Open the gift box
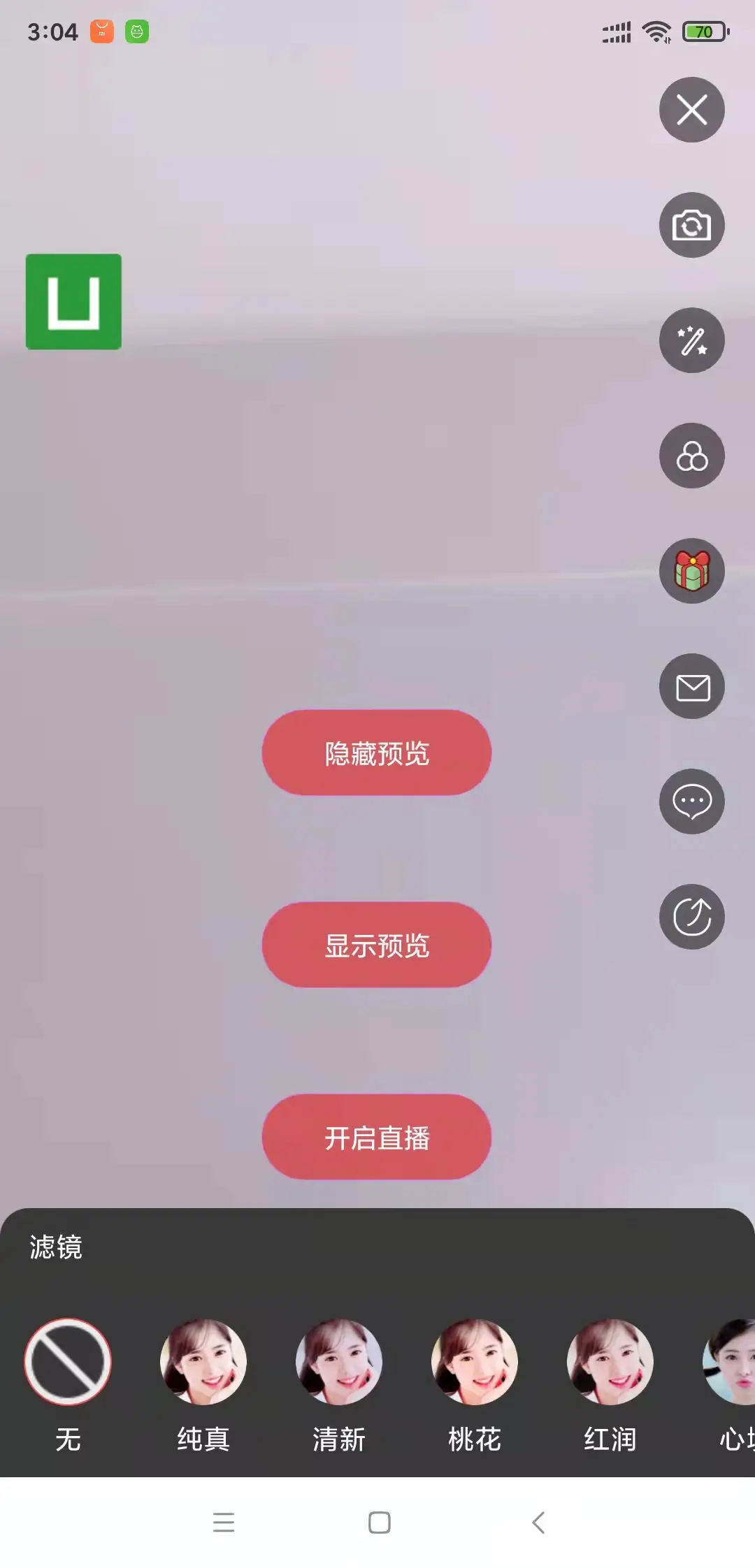The width and height of the screenshot is (755, 1568). 691,571
